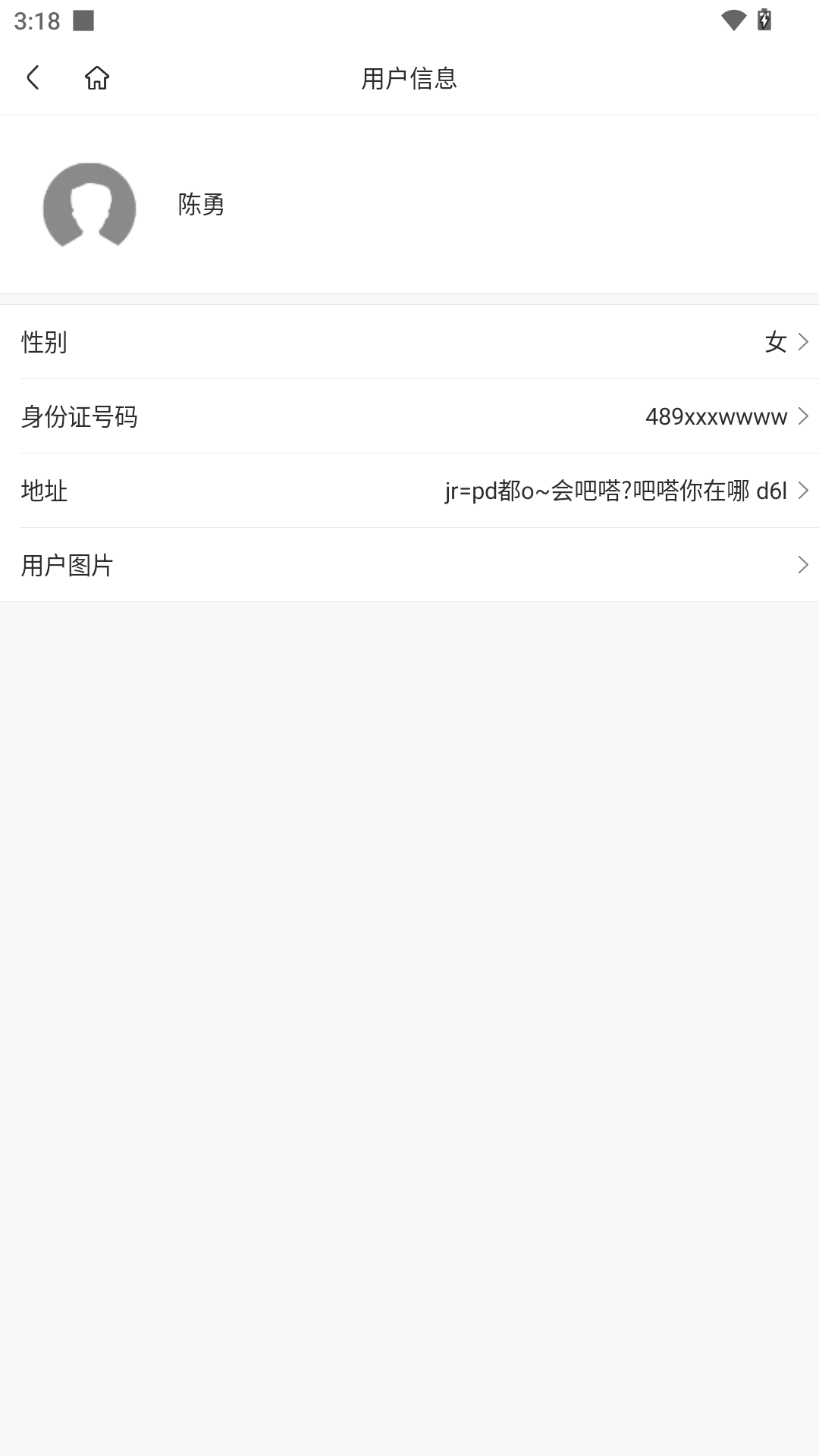Select the 用户信息 title text
This screenshot has width=819, height=1456.
[x=409, y=77]
